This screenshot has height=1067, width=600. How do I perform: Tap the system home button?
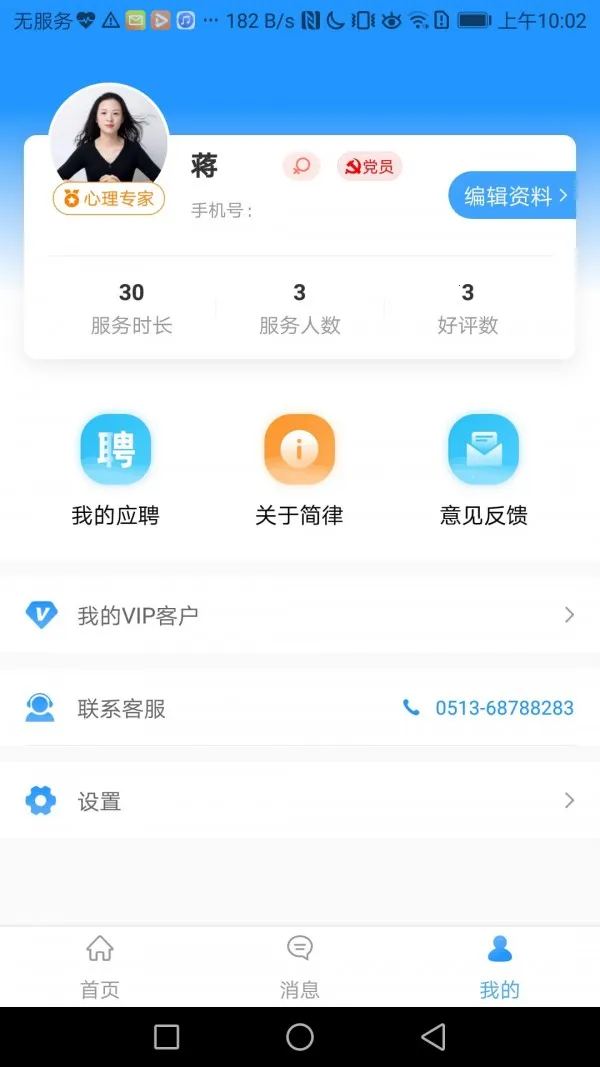click(300, 1037)
